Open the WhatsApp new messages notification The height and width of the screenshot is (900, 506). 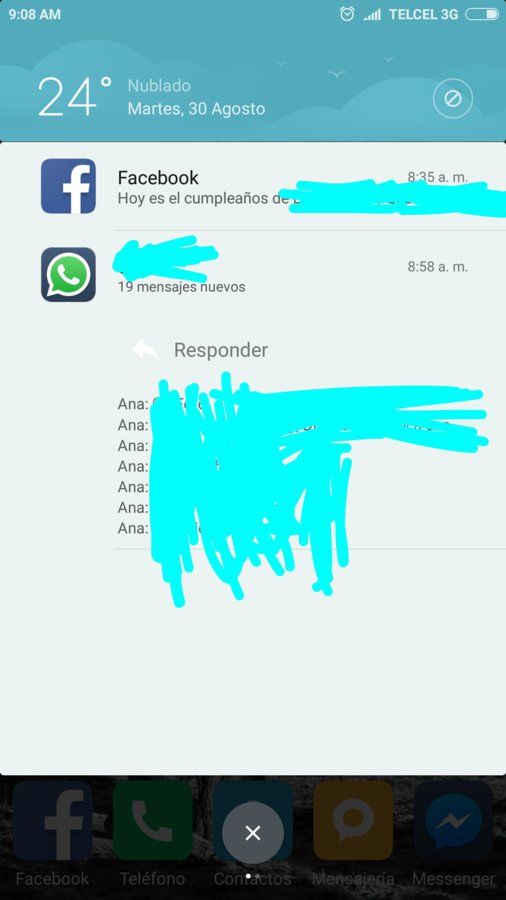click(253, 274)
